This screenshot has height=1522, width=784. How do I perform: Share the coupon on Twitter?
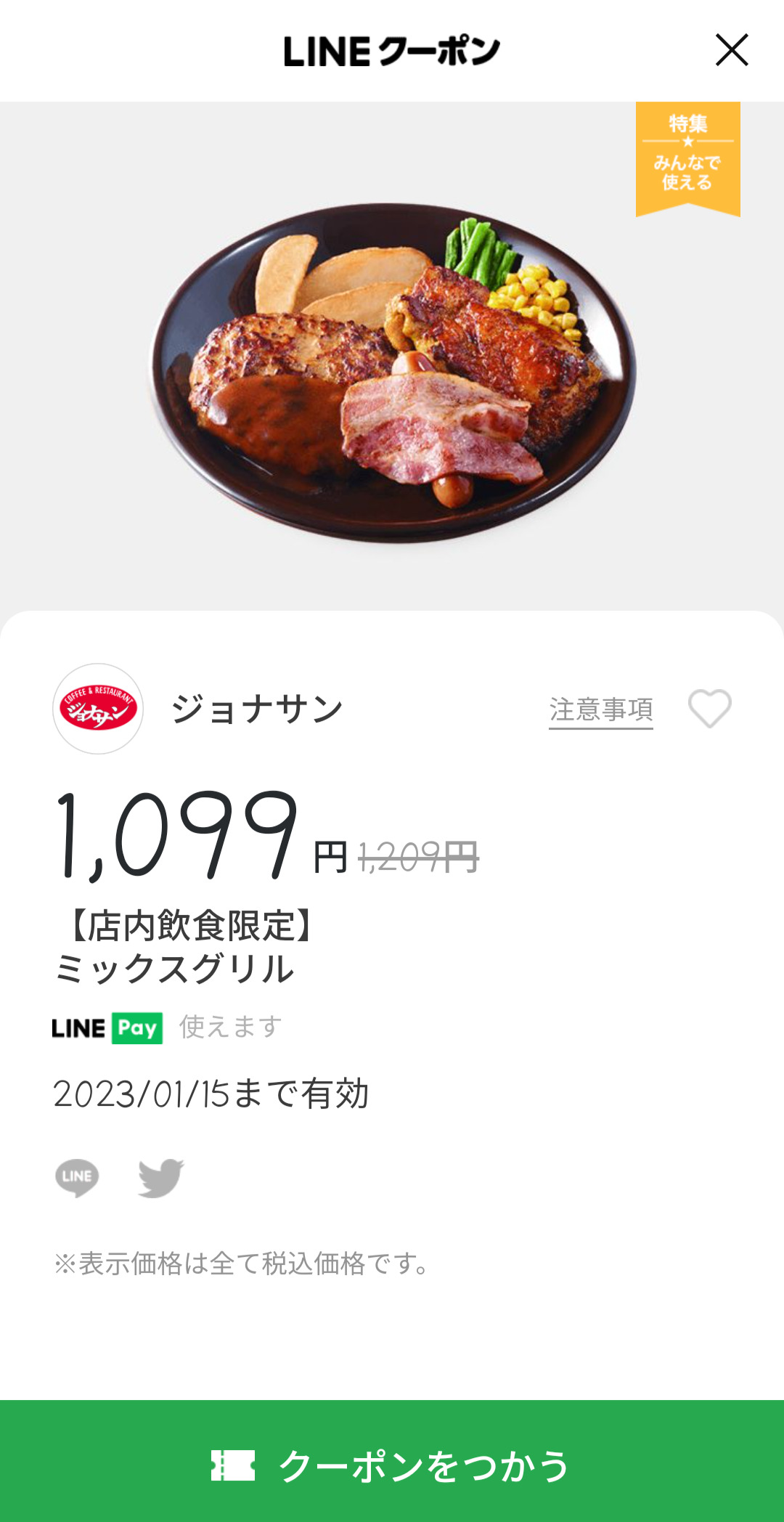(160, 1177)
